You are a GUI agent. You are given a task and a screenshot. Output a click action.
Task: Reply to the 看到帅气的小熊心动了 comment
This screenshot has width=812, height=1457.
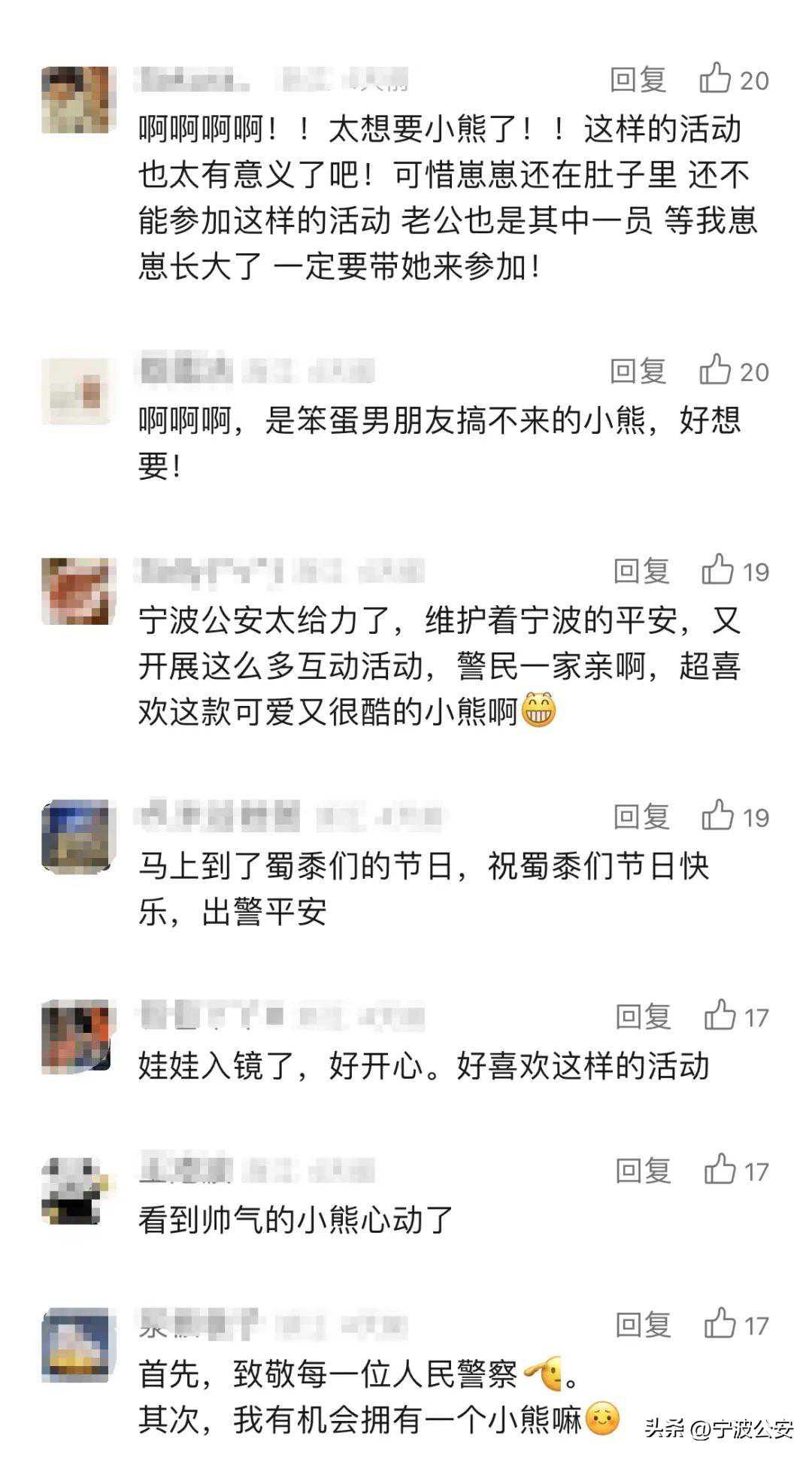coord(643,1171)
